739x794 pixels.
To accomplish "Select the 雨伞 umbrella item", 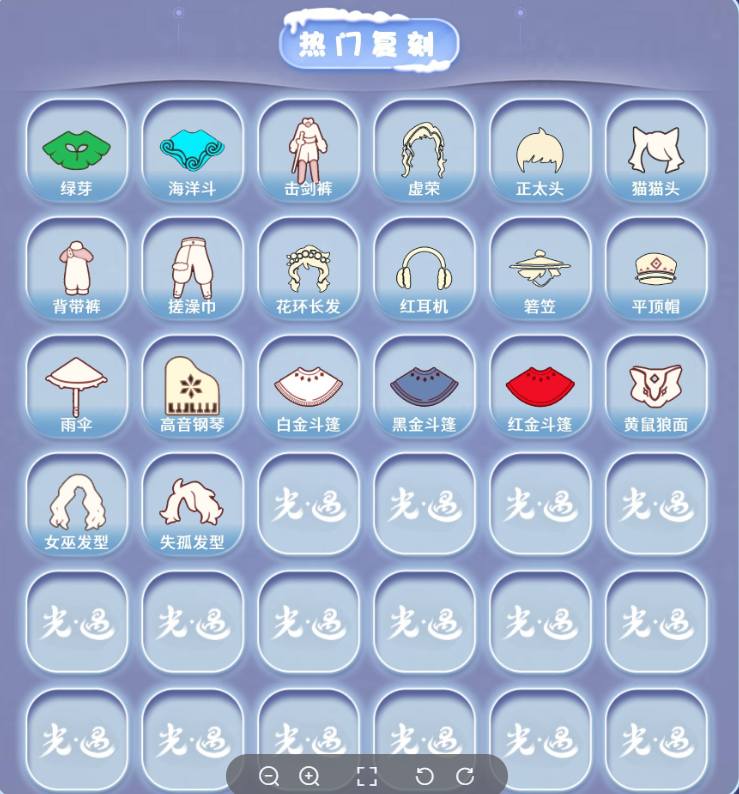I will pyautogui.click(x=76, y=385).
